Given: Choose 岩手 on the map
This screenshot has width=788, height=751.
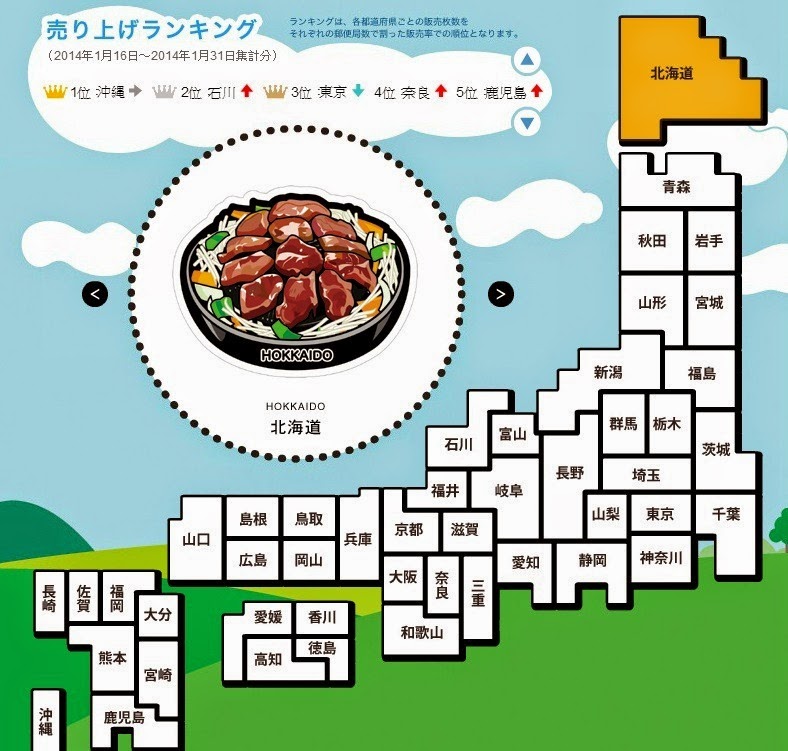Looking at the screenshot, I should click(709, 241).
